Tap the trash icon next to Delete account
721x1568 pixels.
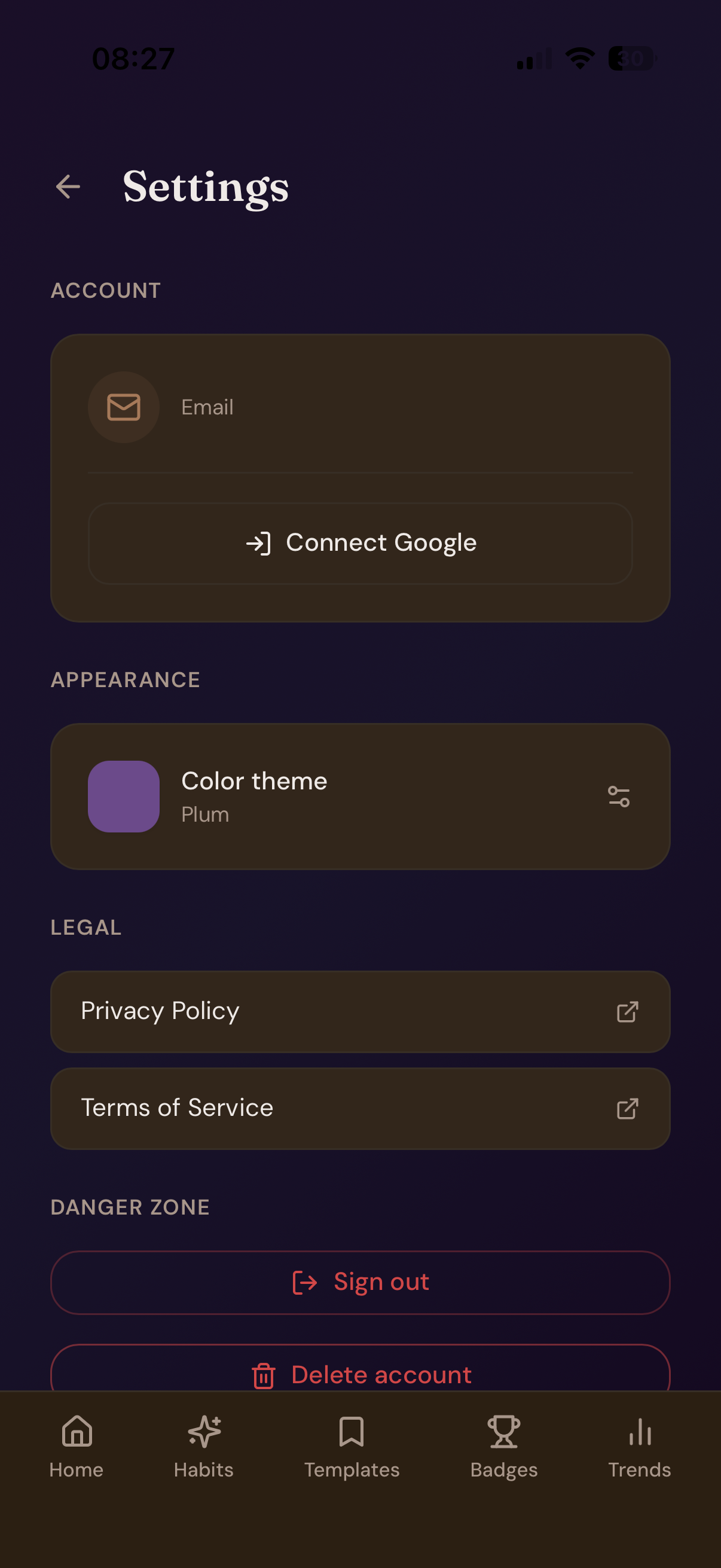click(x=263, y=1374)
